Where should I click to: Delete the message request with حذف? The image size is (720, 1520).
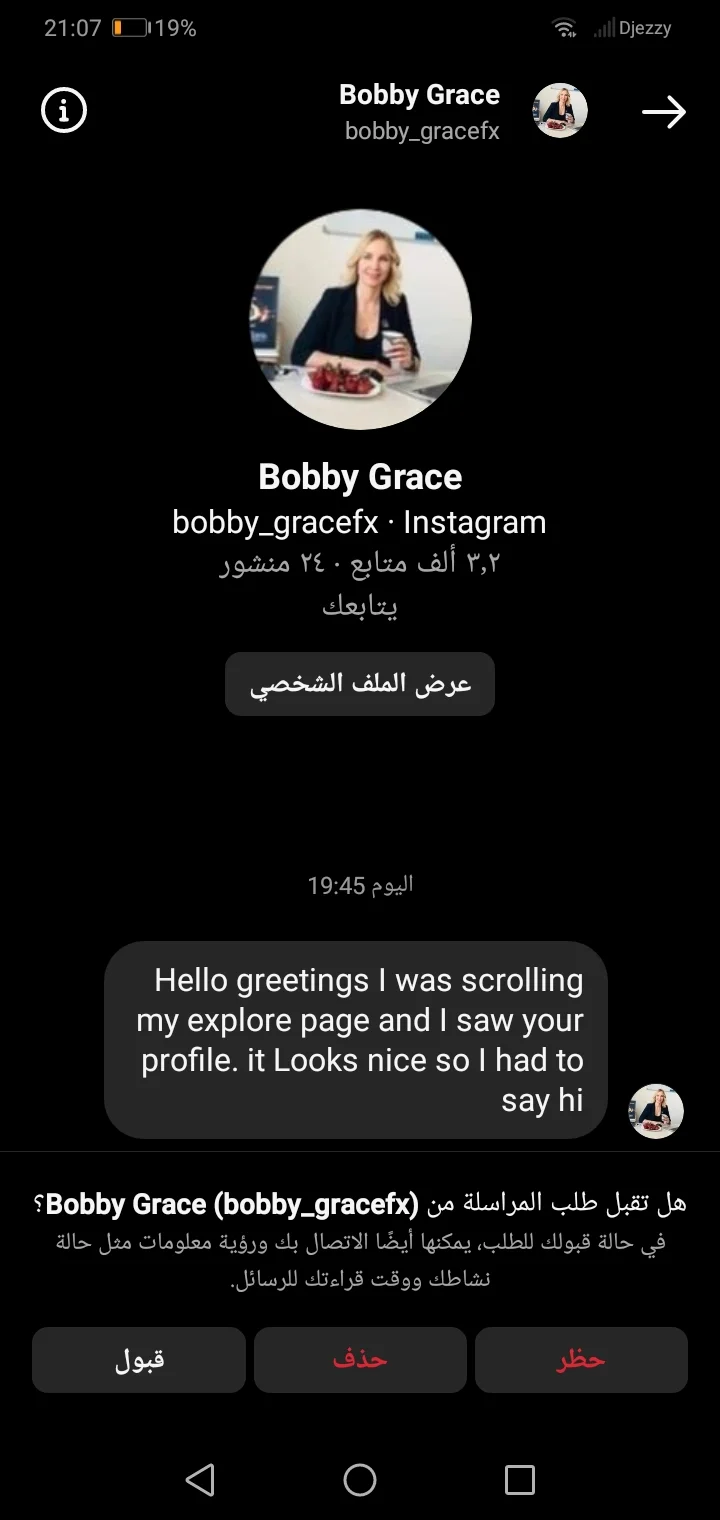pyautogui.click(x=360, y=1360)
